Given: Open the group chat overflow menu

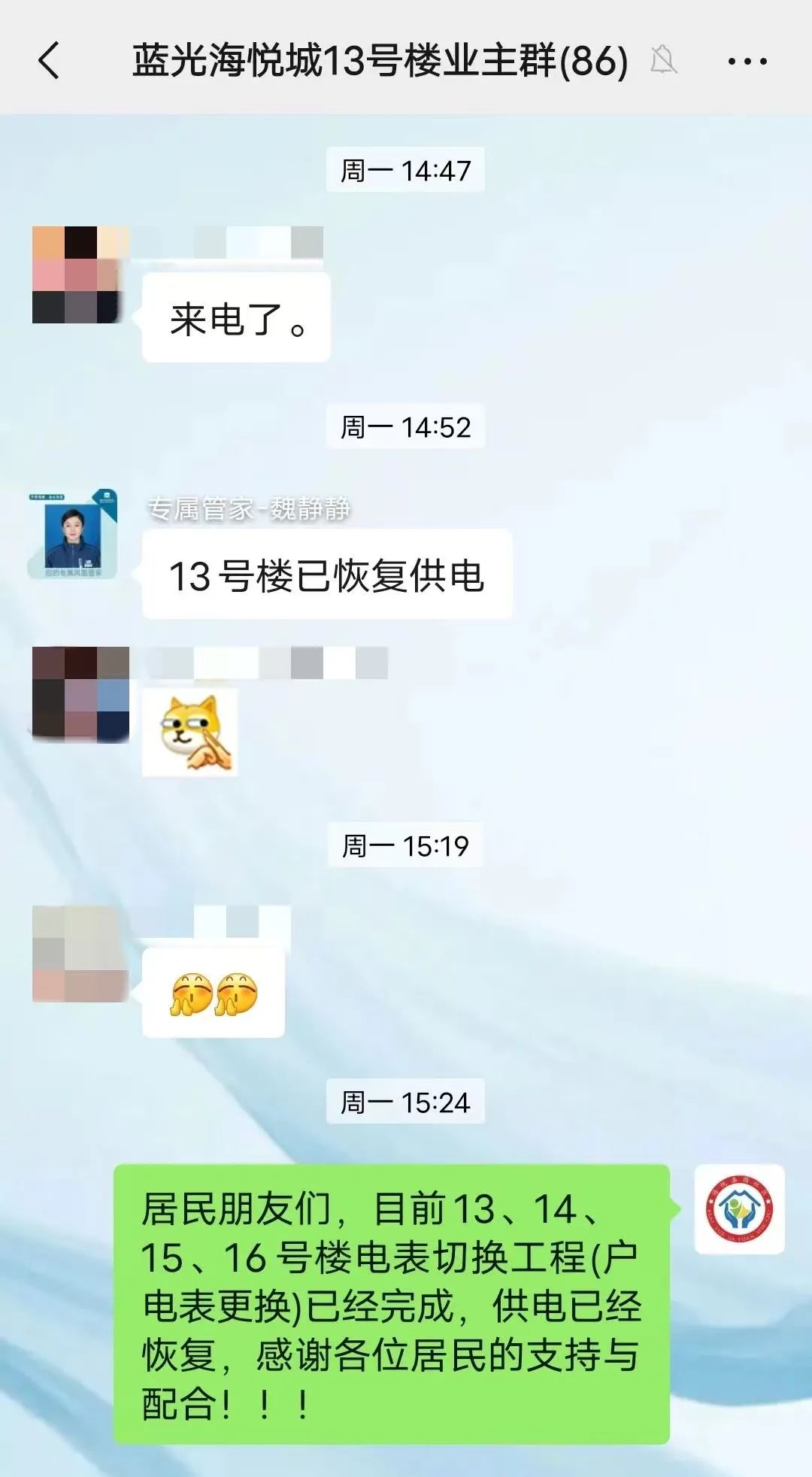Looking at the screenshot, I should (747, 61).
